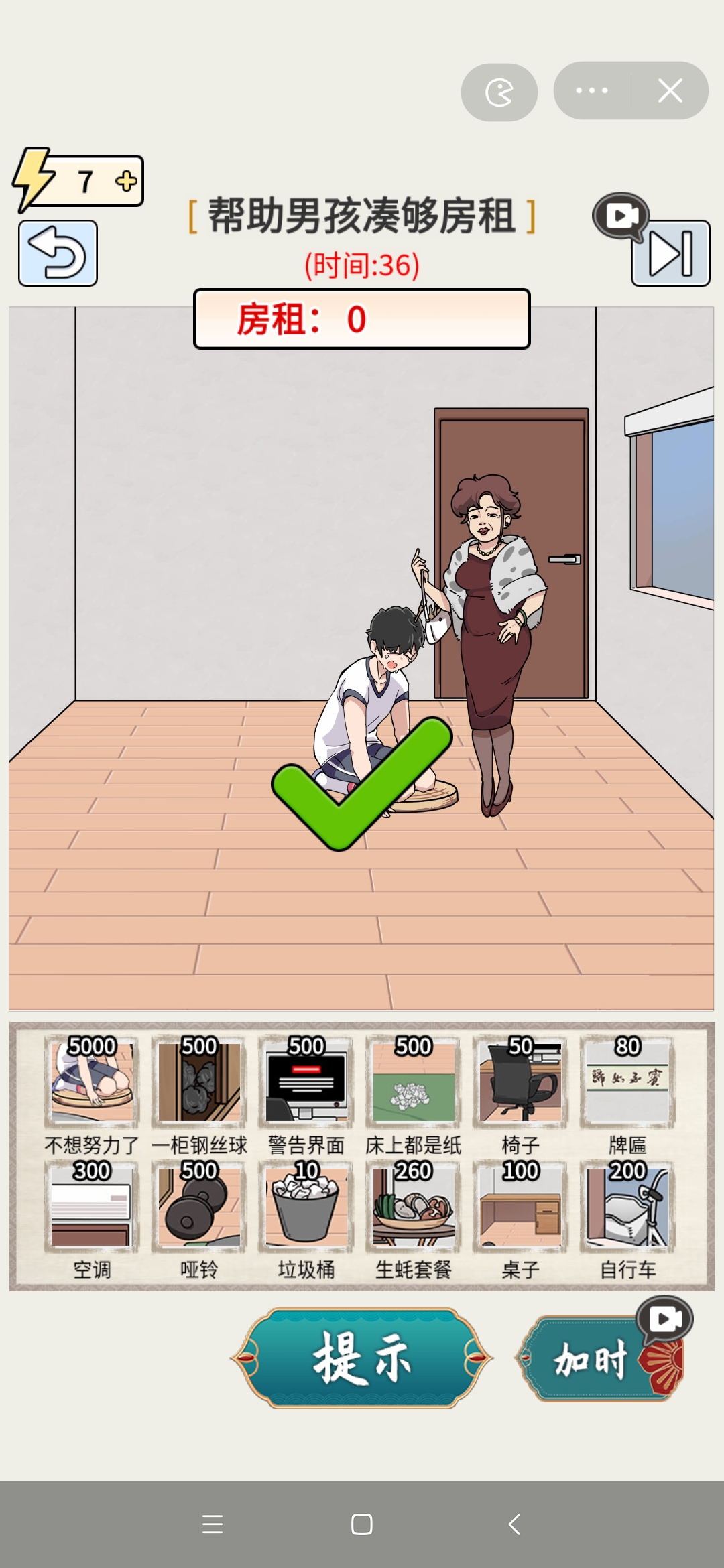The height and width of the screenshot is (1568, 724).
Task: Tap the plus to add energy
Action: [x=126, y=182]
